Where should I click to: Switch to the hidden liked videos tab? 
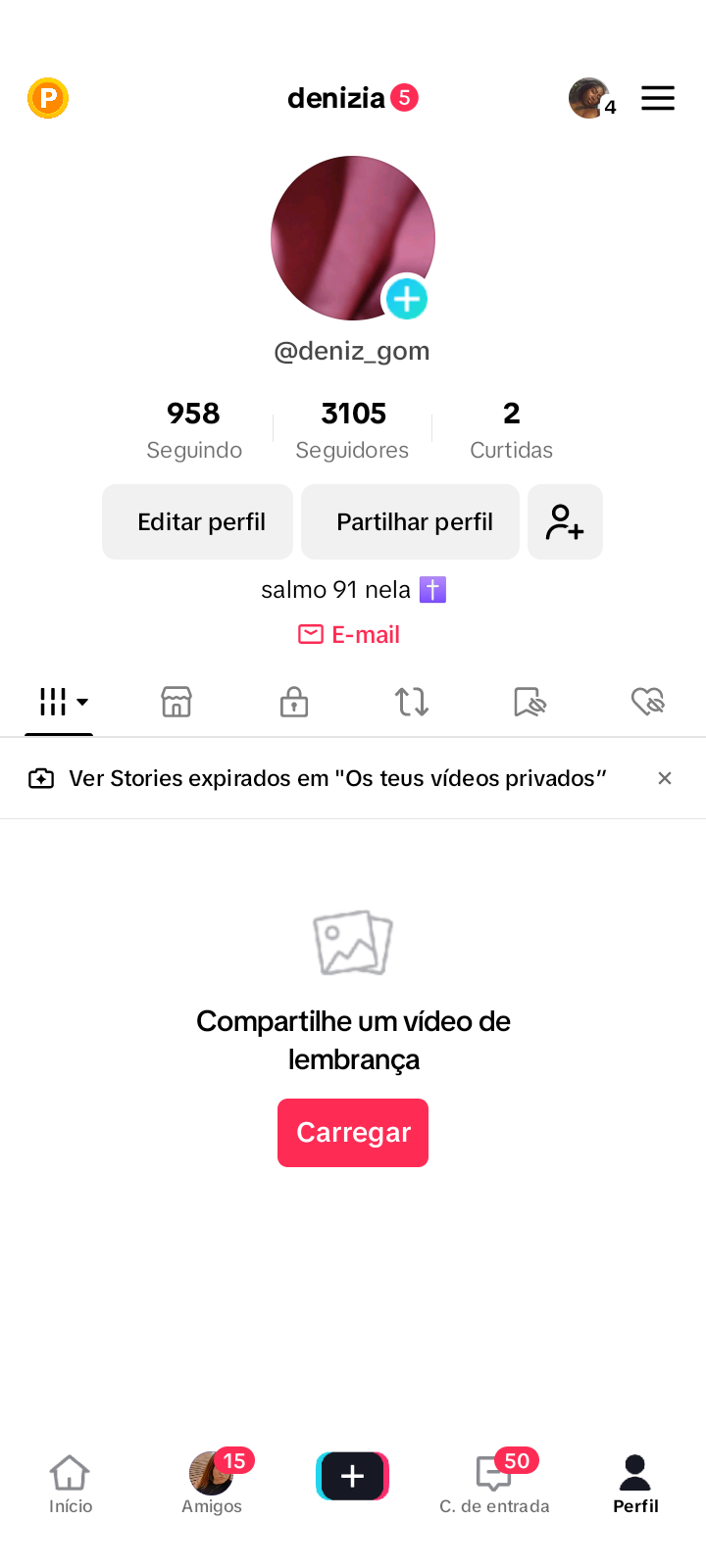[647, 702]
